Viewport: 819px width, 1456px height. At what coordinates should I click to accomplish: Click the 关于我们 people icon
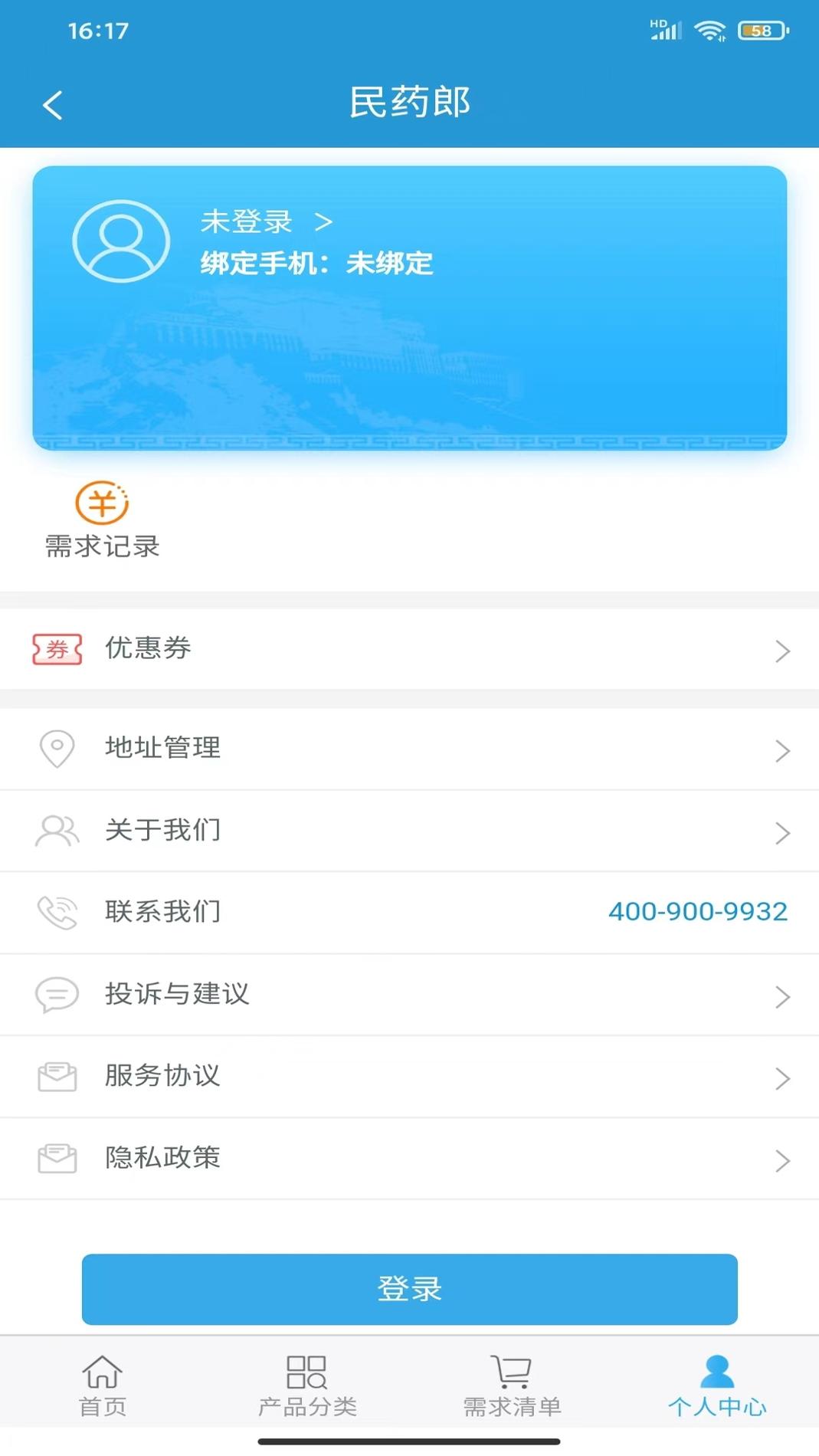point(55,830)
